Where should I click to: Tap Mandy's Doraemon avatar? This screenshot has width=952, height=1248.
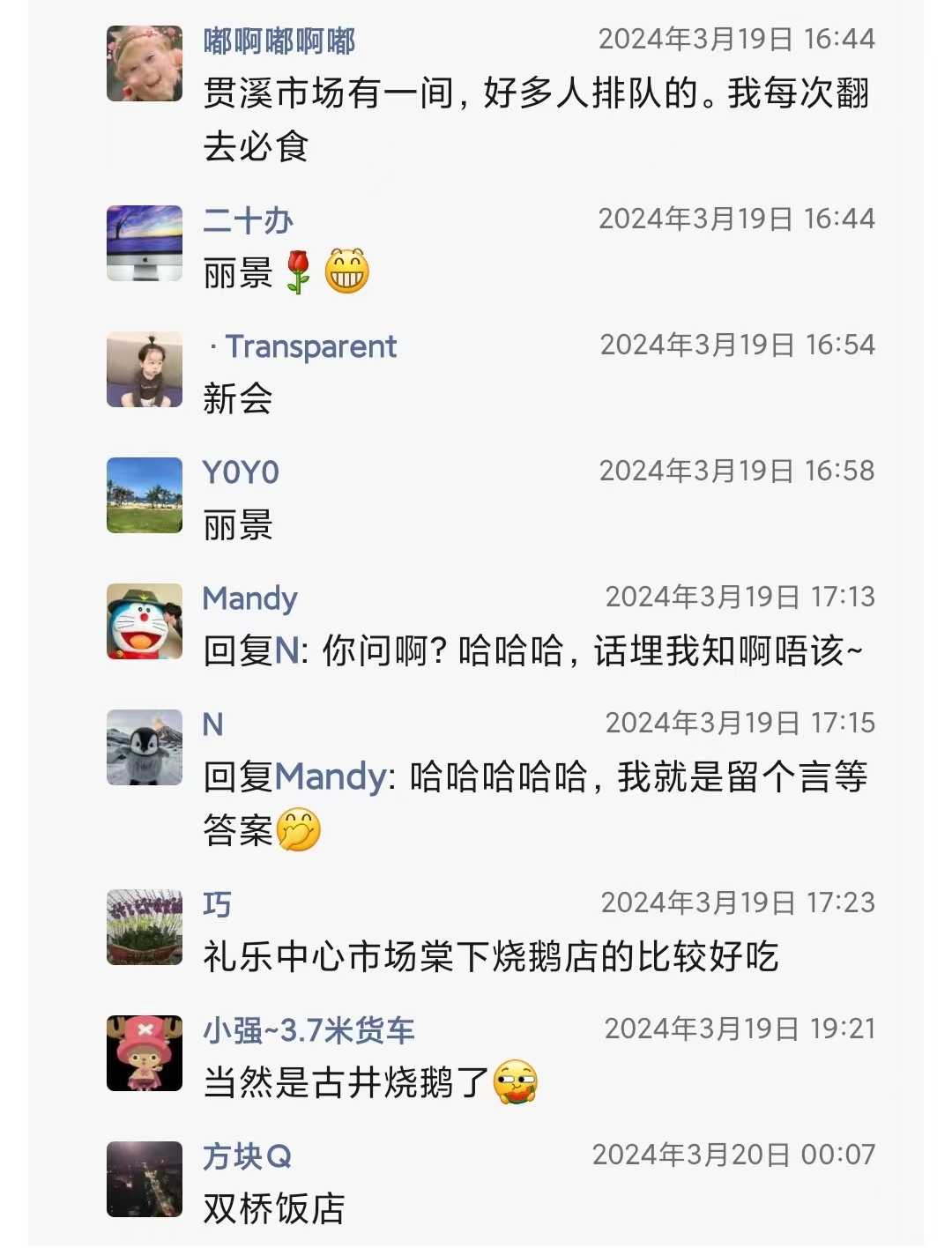(x=145, y=621)
